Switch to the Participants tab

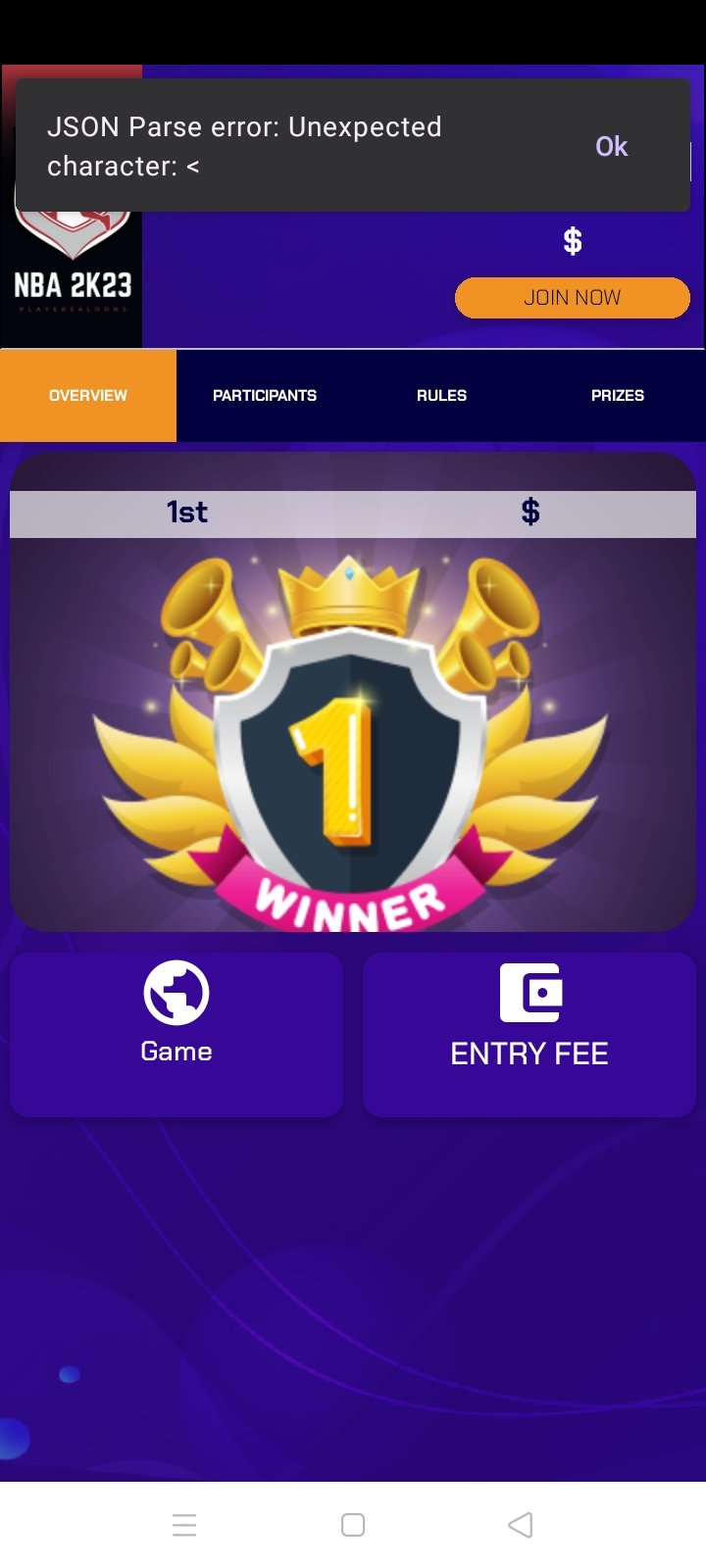tap(265, 396)
